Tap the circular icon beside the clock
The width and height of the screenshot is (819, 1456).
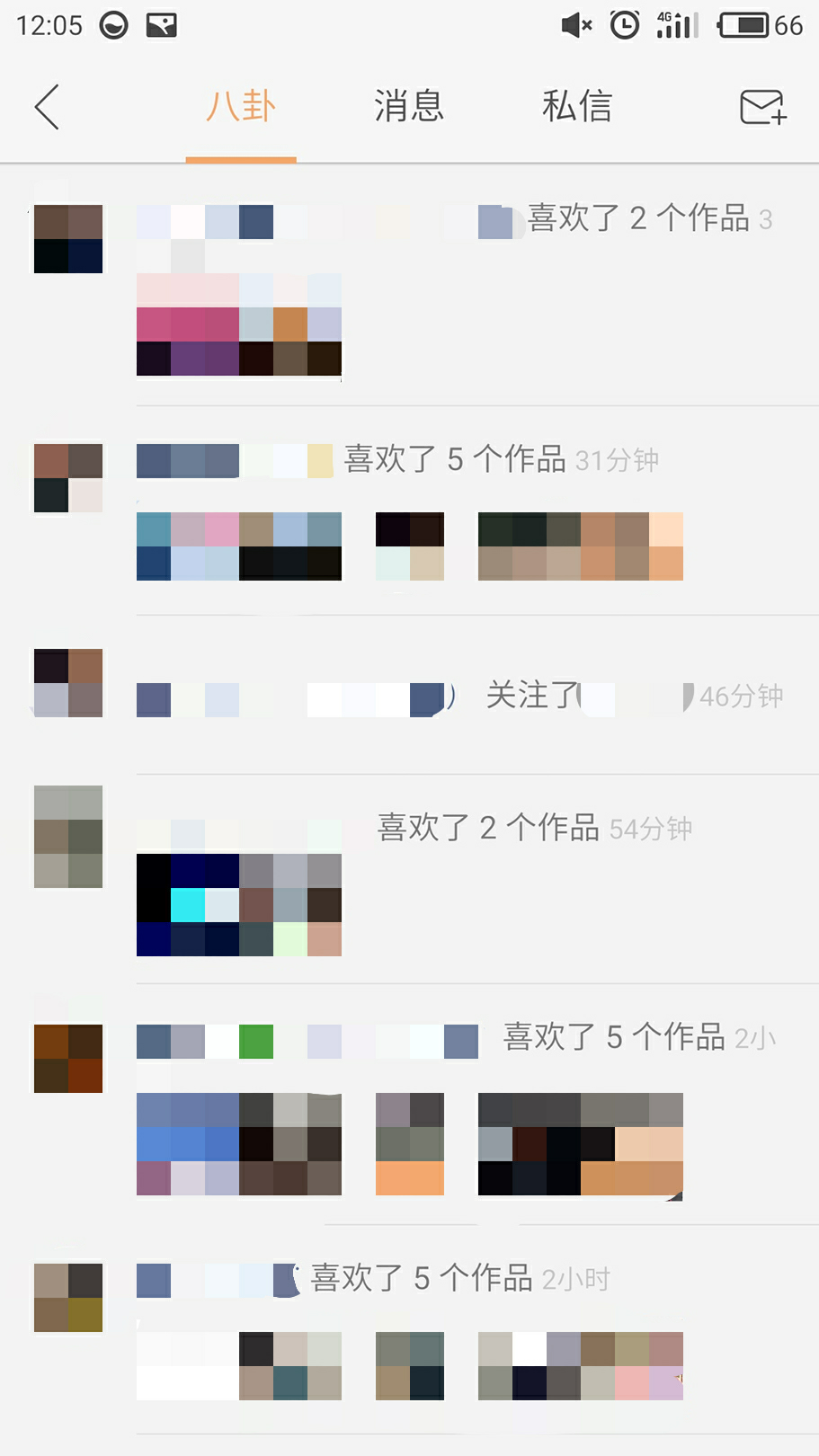point(112,25)
